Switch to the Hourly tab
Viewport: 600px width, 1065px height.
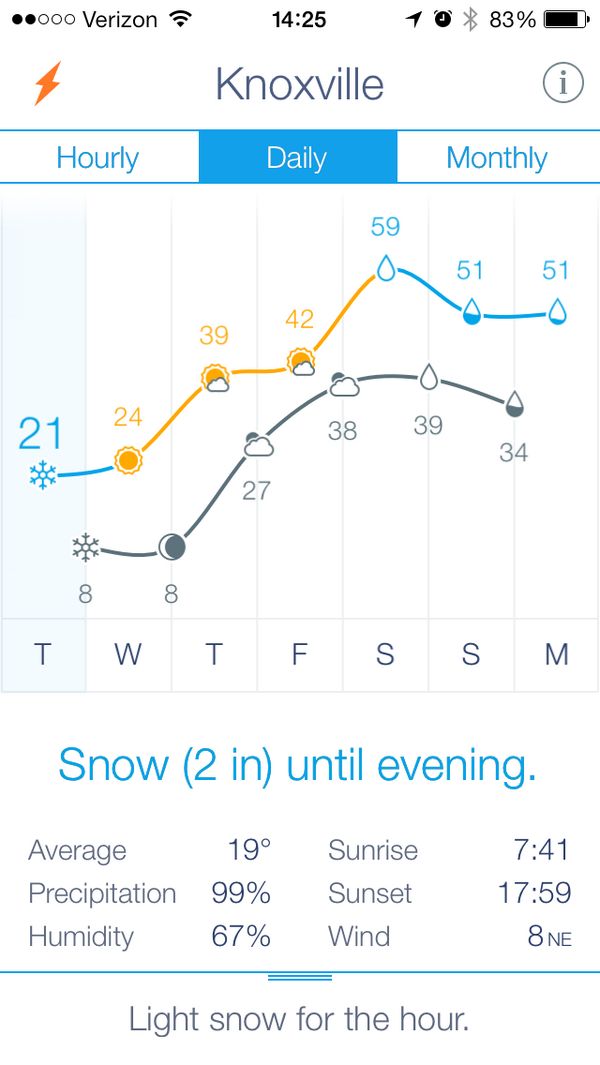[x=98, y=158]
